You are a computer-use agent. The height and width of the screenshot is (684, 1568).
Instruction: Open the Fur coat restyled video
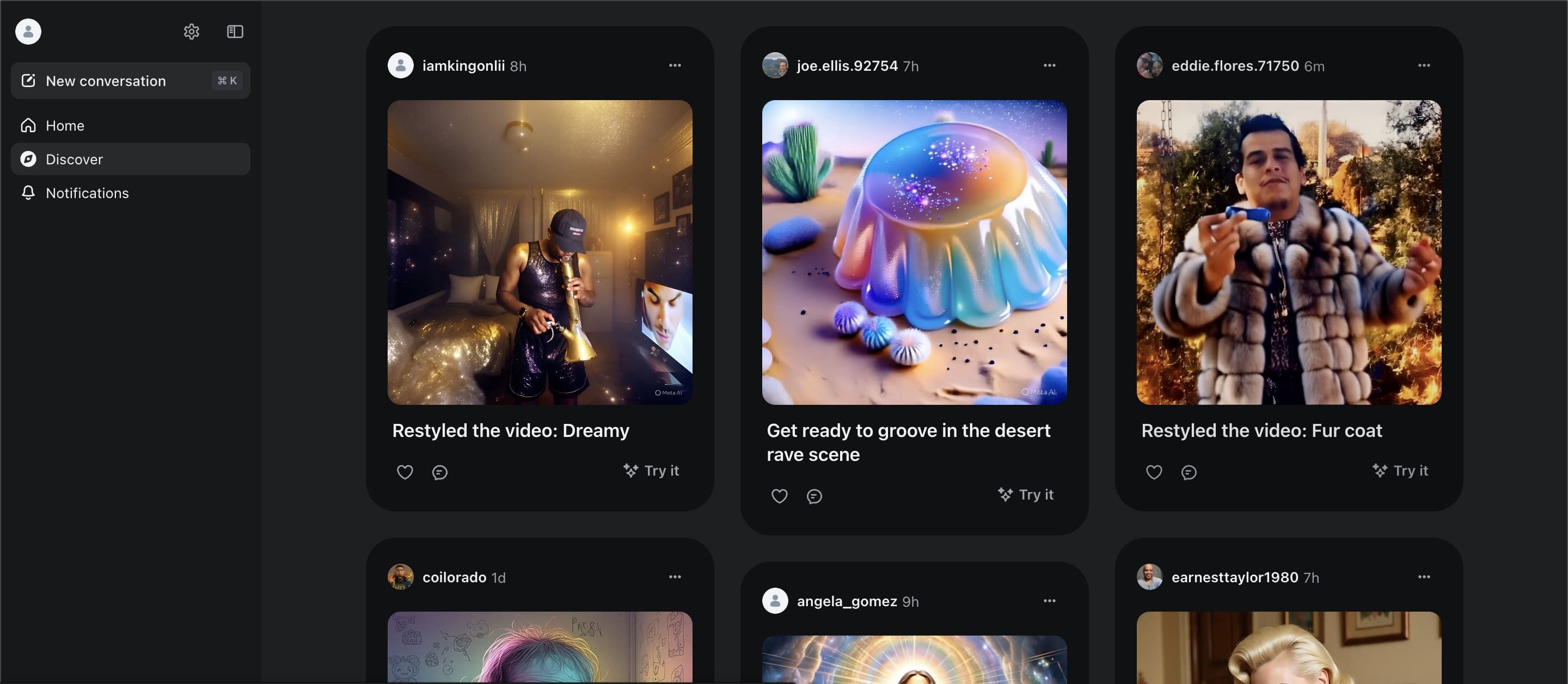click(1289, 252)
